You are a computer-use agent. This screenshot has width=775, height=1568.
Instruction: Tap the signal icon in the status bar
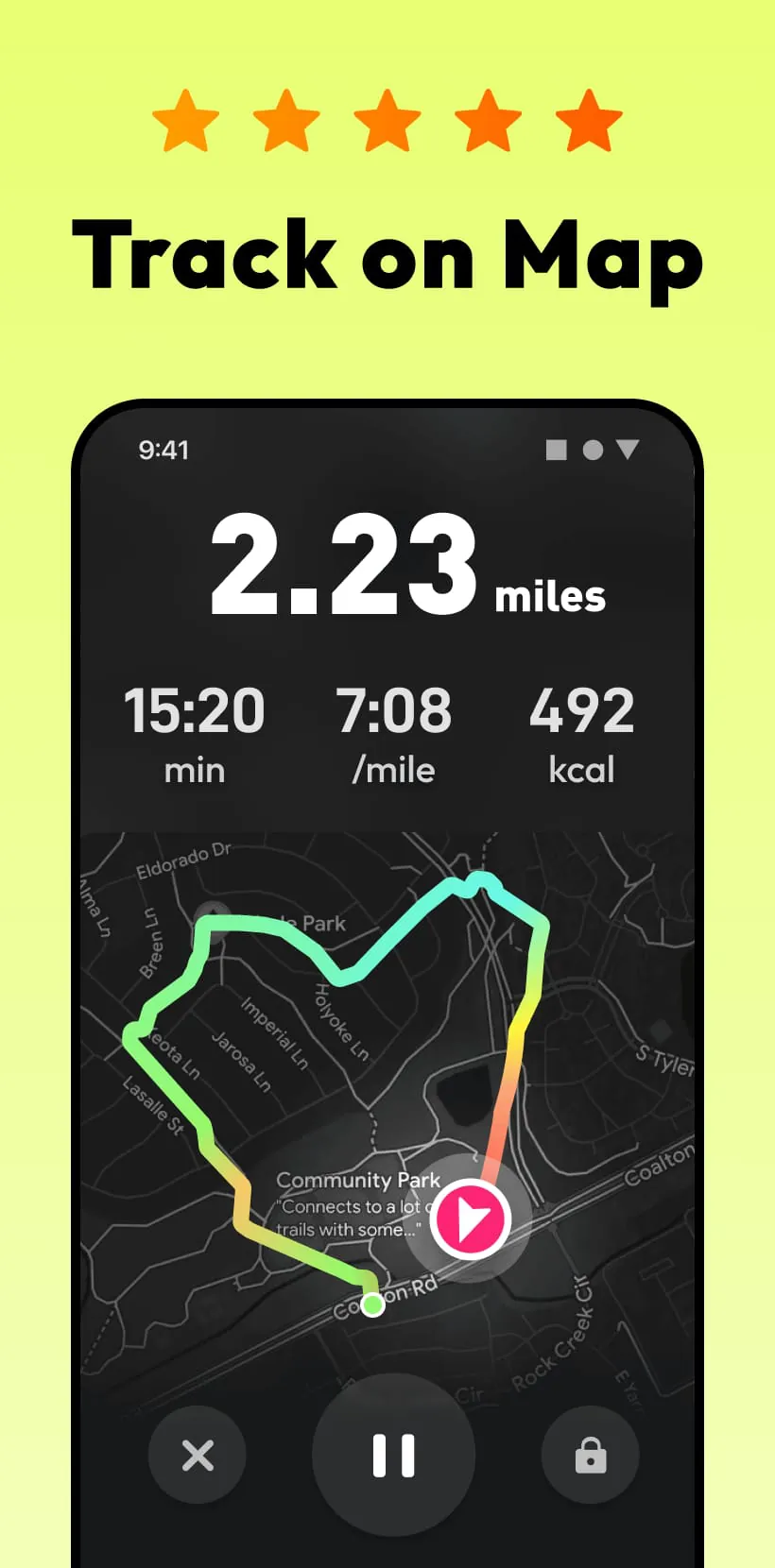point(558,450)
